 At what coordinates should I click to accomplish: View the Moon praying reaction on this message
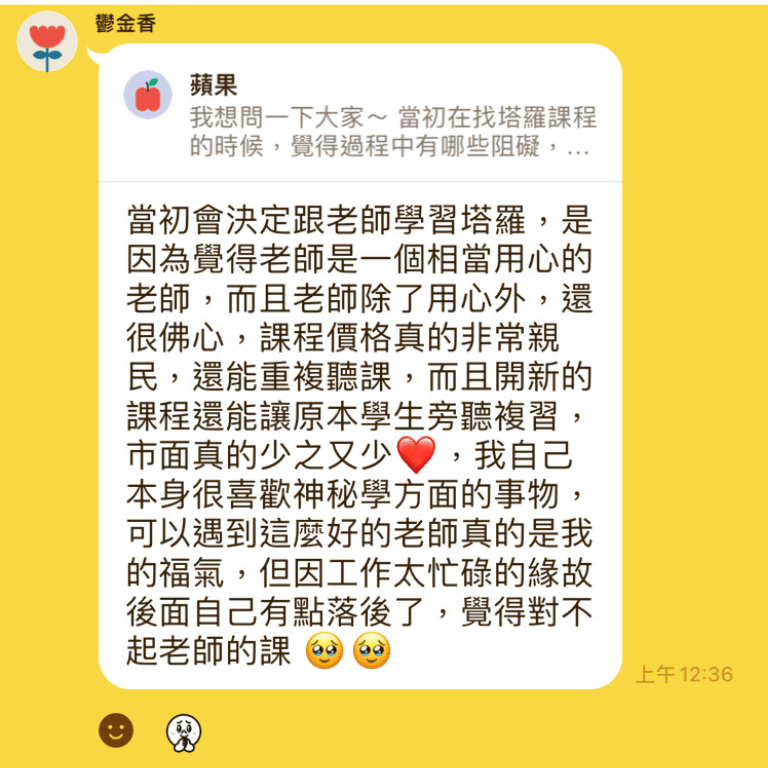pos(183,732)
